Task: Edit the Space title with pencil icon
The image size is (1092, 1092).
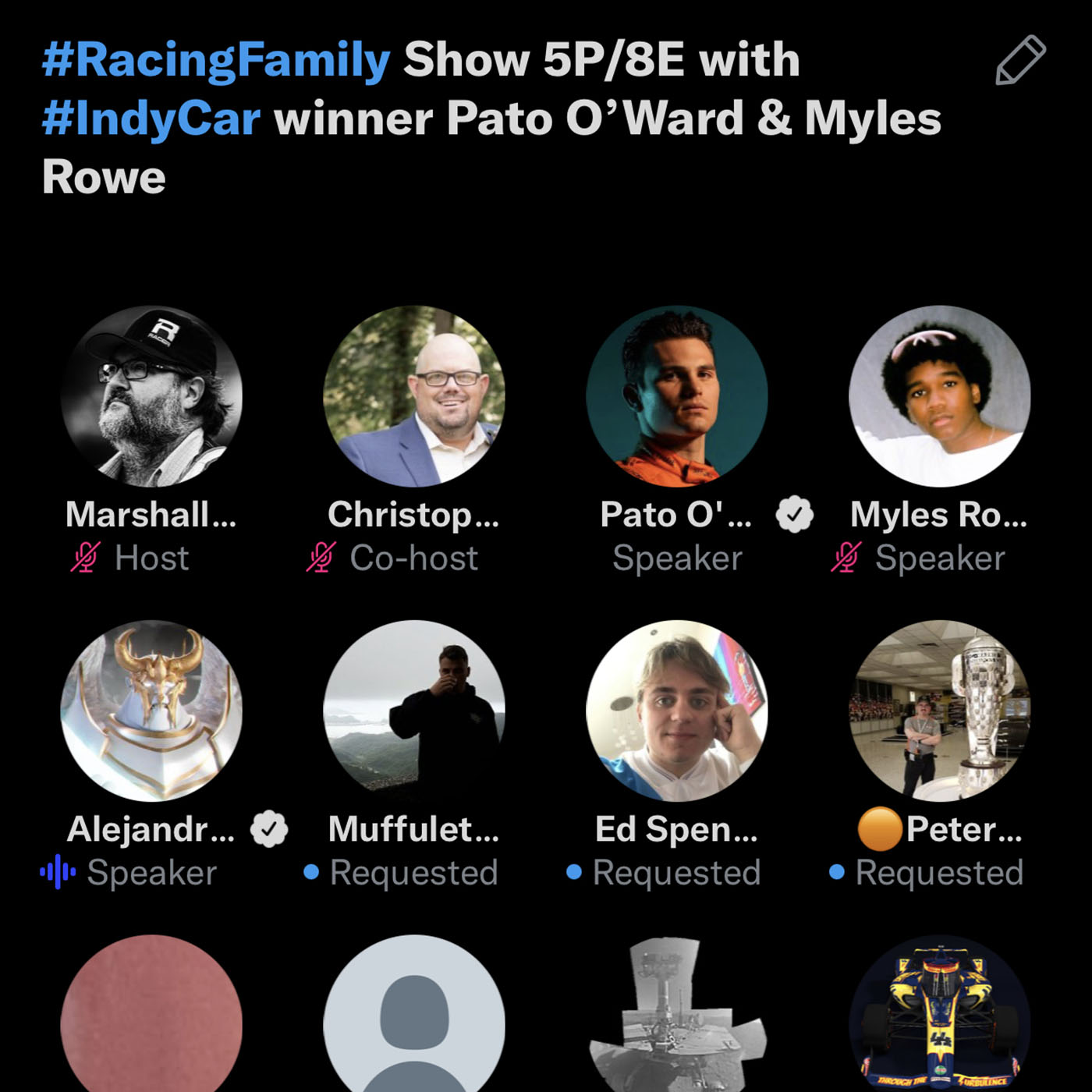Action: tap(1020, 60)
